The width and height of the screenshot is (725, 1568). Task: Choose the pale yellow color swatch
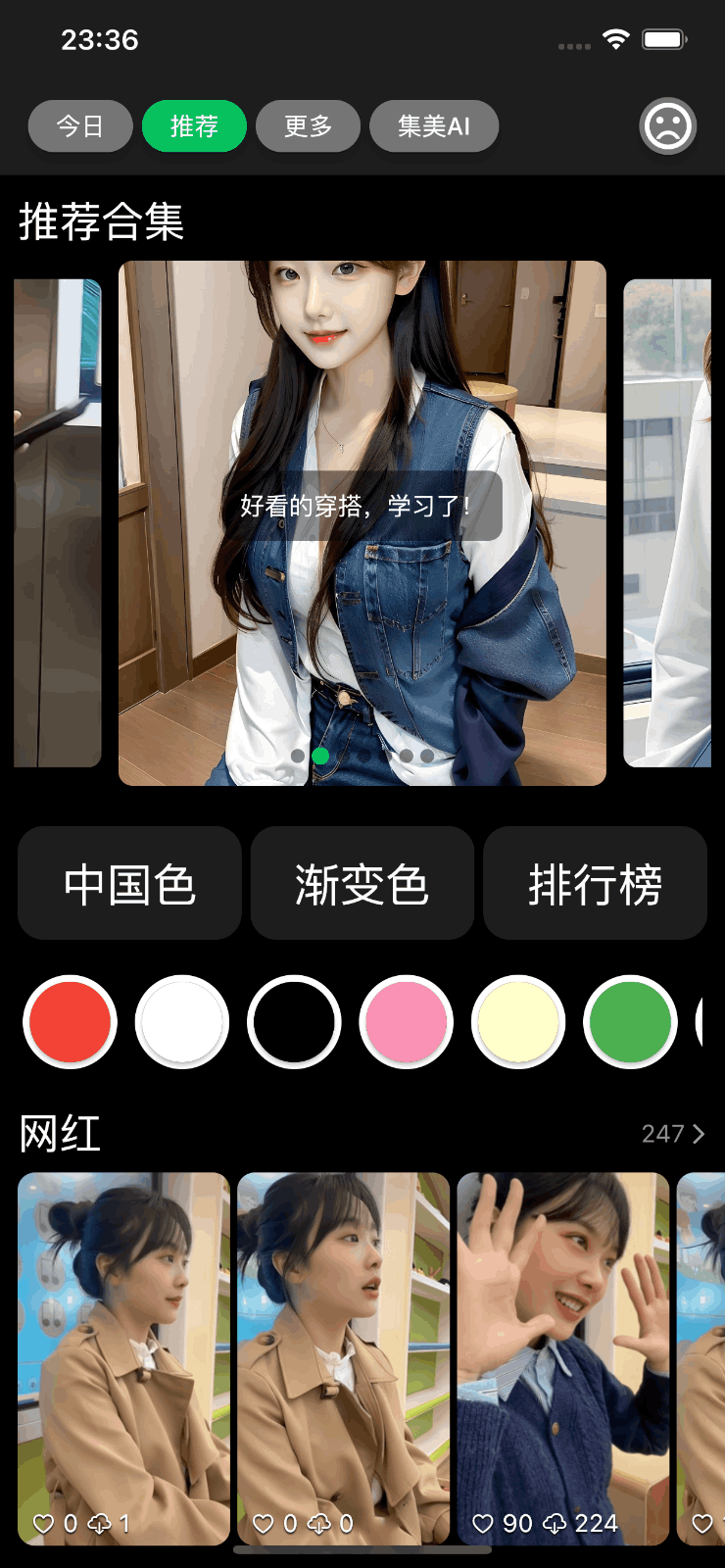pyautogui.click(x=518, y=1022)
